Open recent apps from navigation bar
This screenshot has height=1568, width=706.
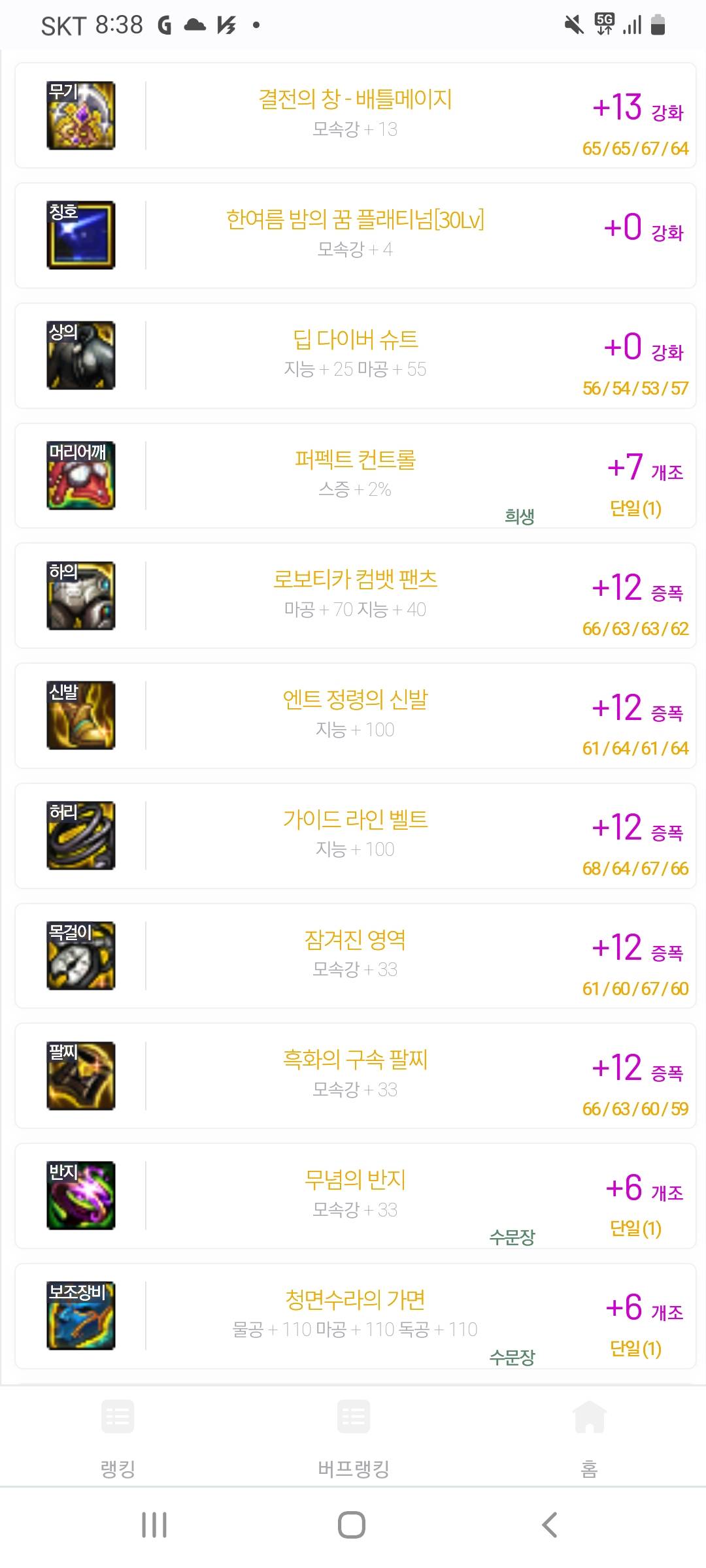pos(154,1525)
